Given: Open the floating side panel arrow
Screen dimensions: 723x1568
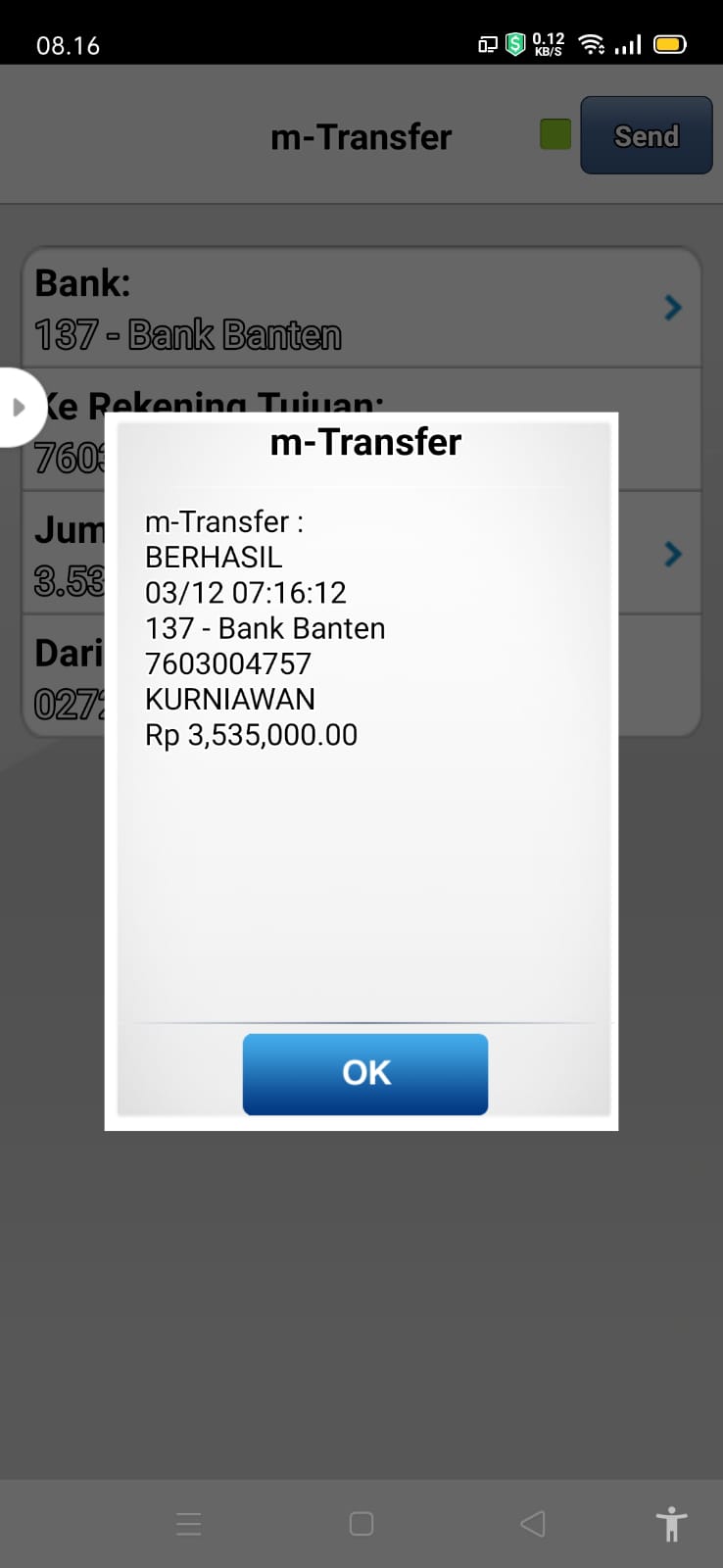Looking at the screenshot, I should tap(19, 407).
